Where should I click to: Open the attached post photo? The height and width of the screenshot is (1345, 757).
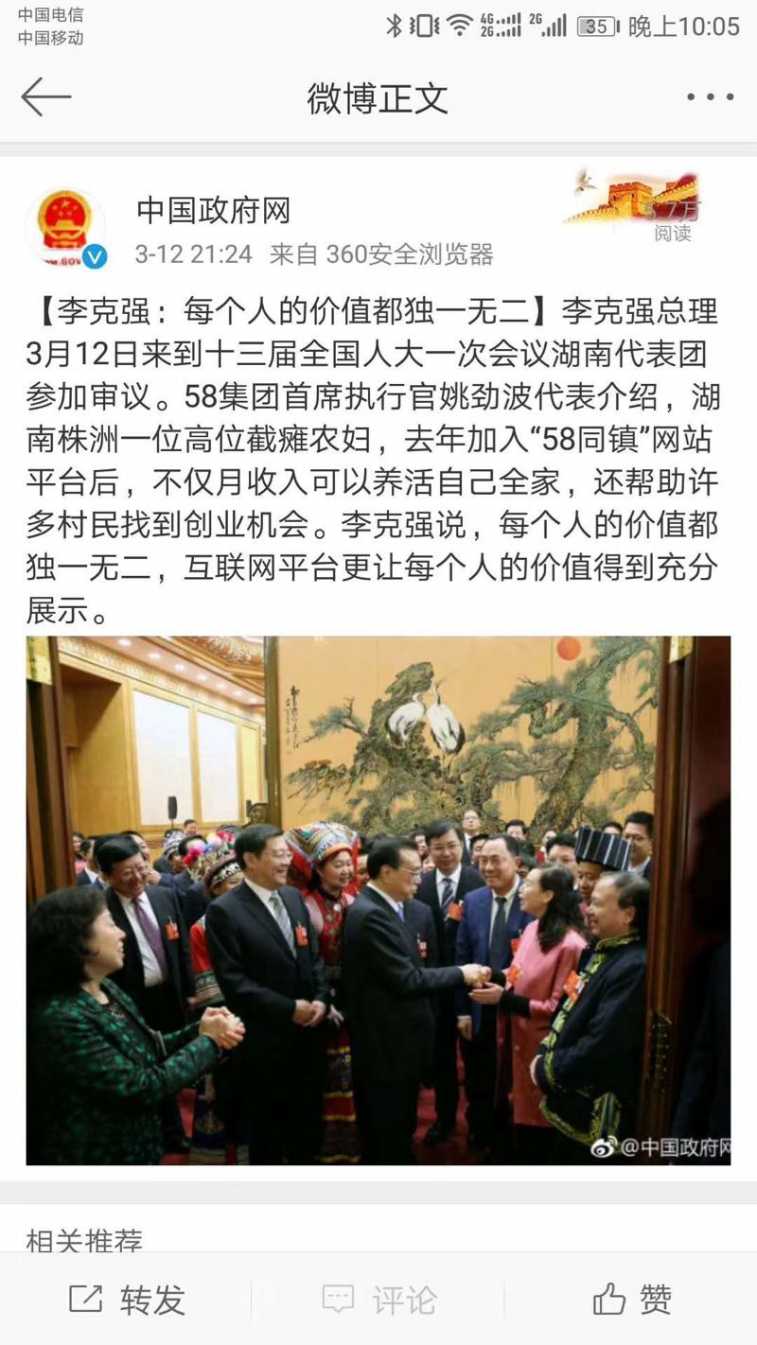(378, 900)
